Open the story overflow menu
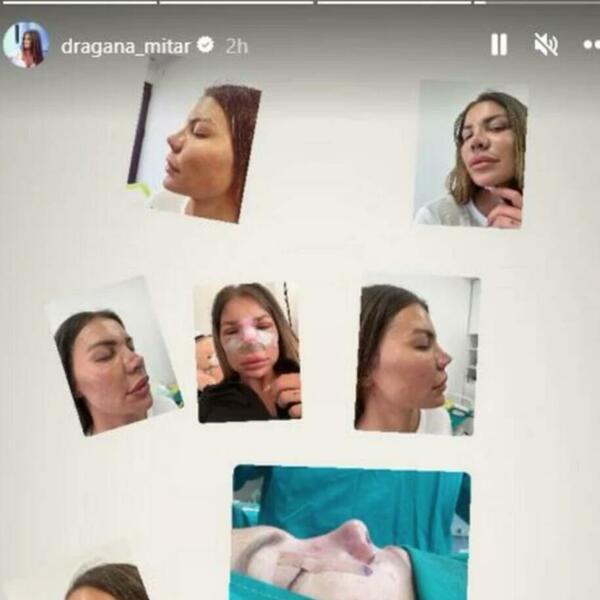This screenshot has width=600, height=600. (x=590, y=45)
